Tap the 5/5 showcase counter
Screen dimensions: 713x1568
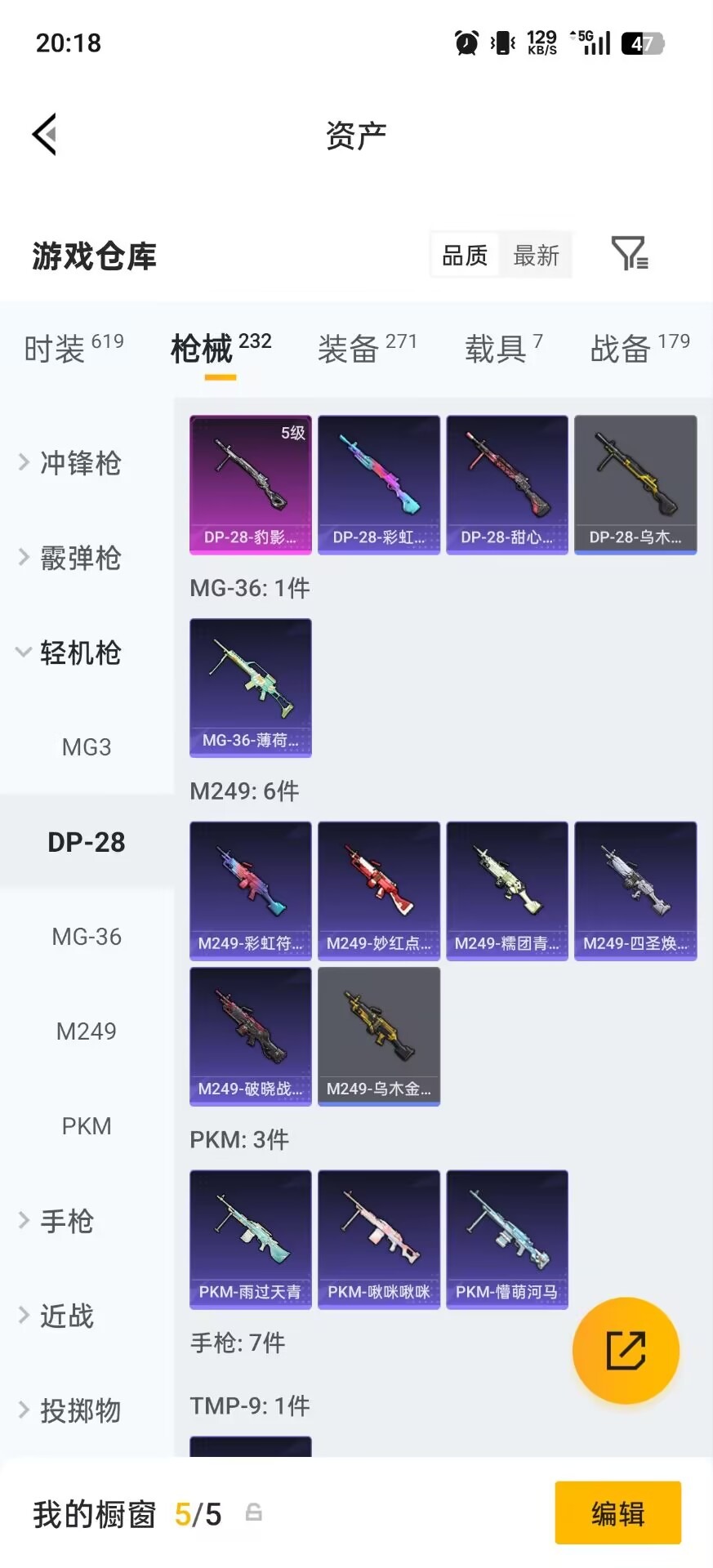click(198, 1513)
